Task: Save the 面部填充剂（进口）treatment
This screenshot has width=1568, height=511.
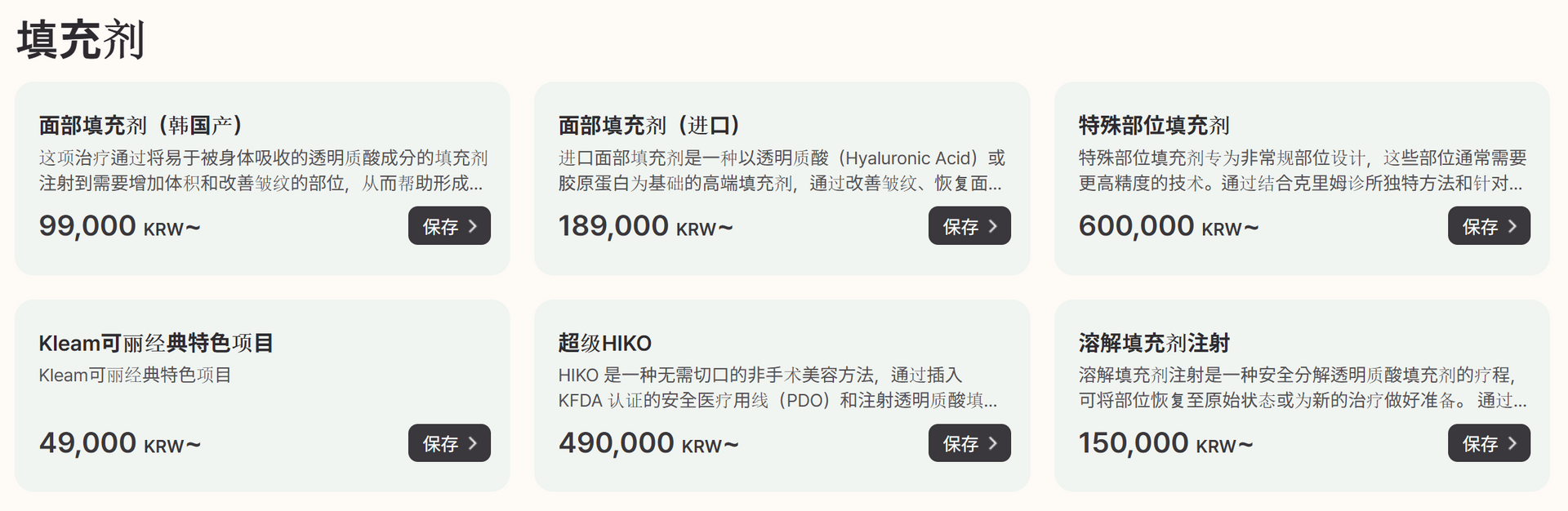Action: 969,226
